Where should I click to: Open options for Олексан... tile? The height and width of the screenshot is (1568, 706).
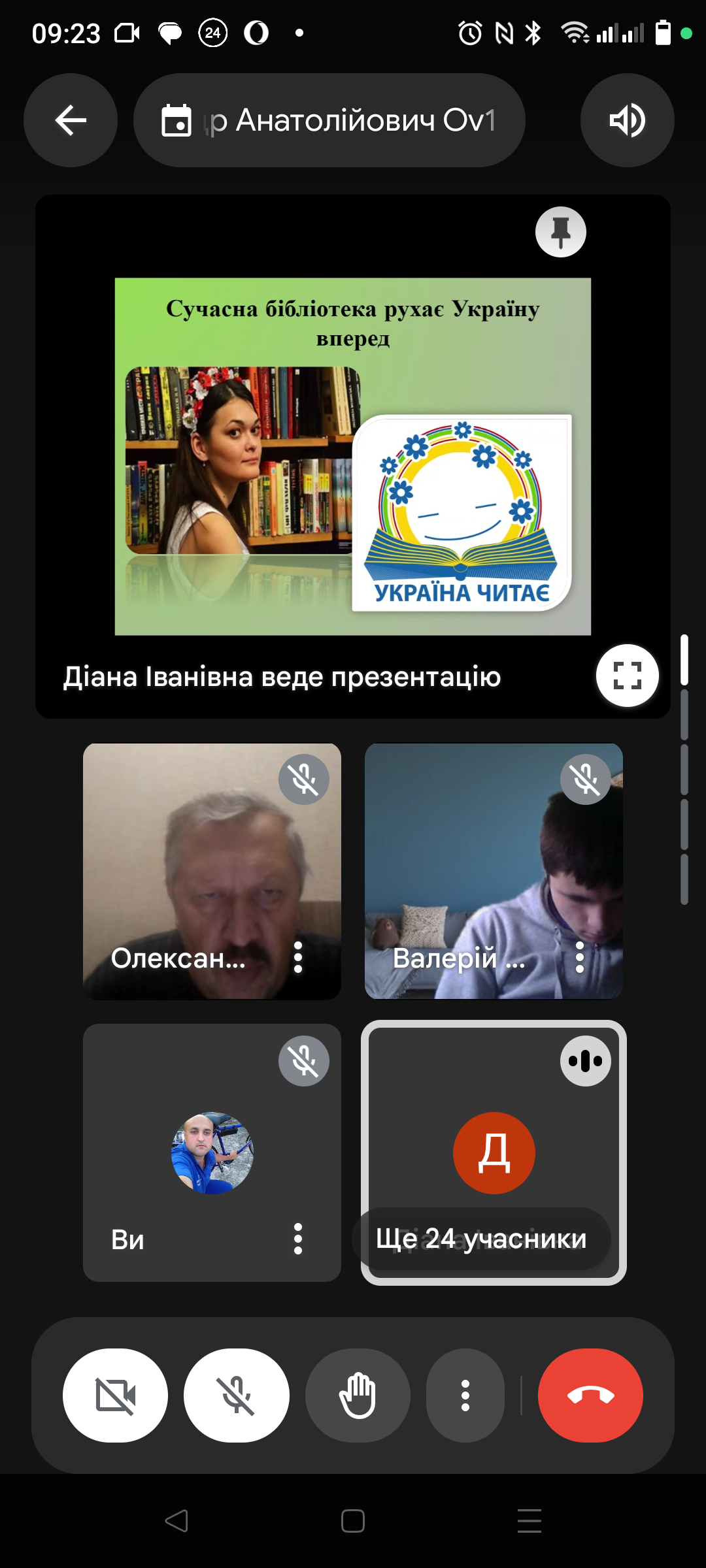point(298,957)
